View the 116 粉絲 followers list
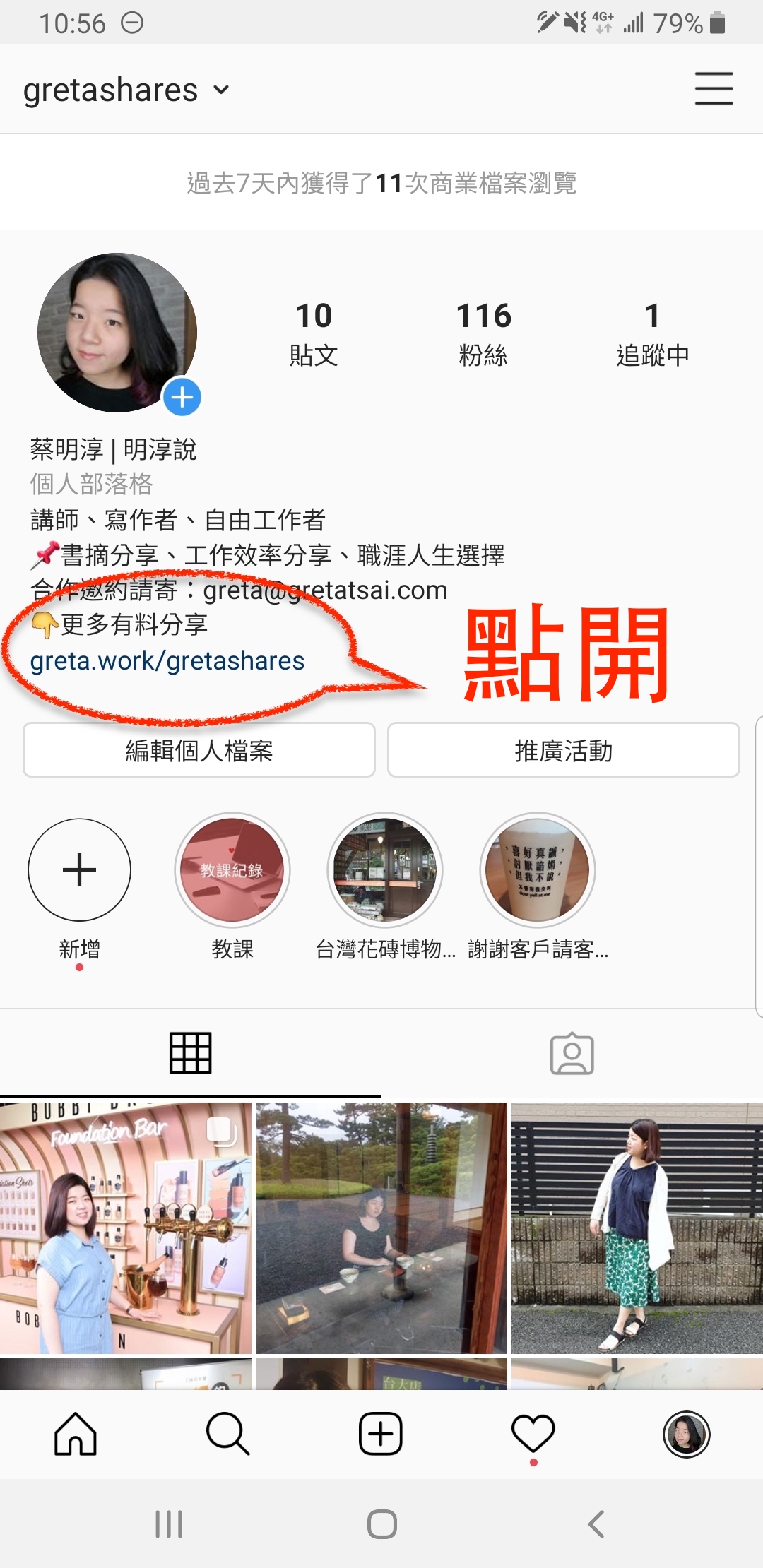Image resolution: width=763 pixels, height=1568 pixels. pyautogui.click(x=483, y=333)
